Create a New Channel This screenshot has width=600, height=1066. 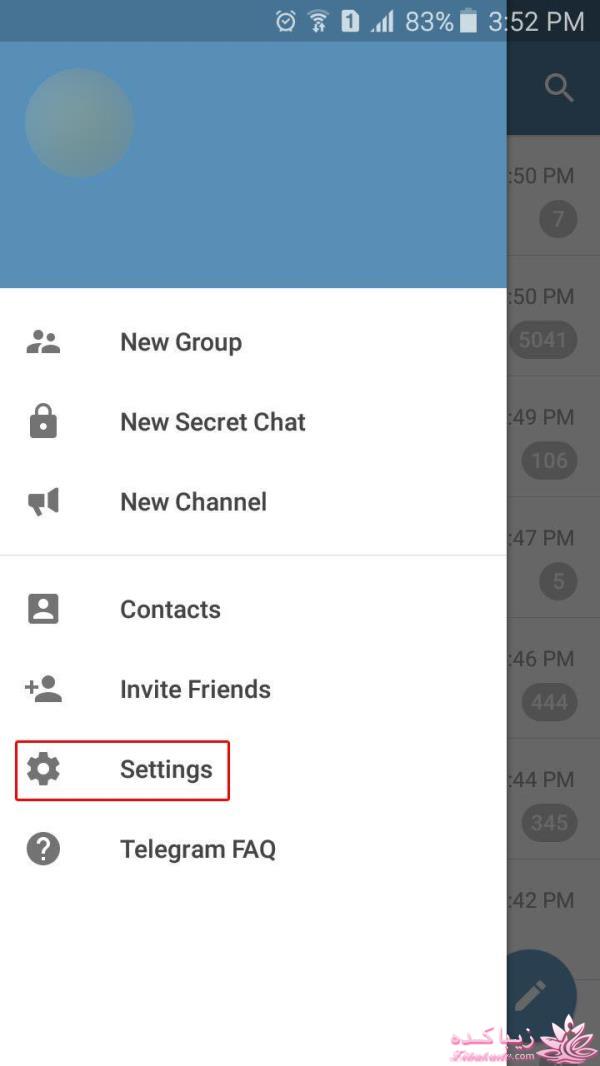click(193, 502)
